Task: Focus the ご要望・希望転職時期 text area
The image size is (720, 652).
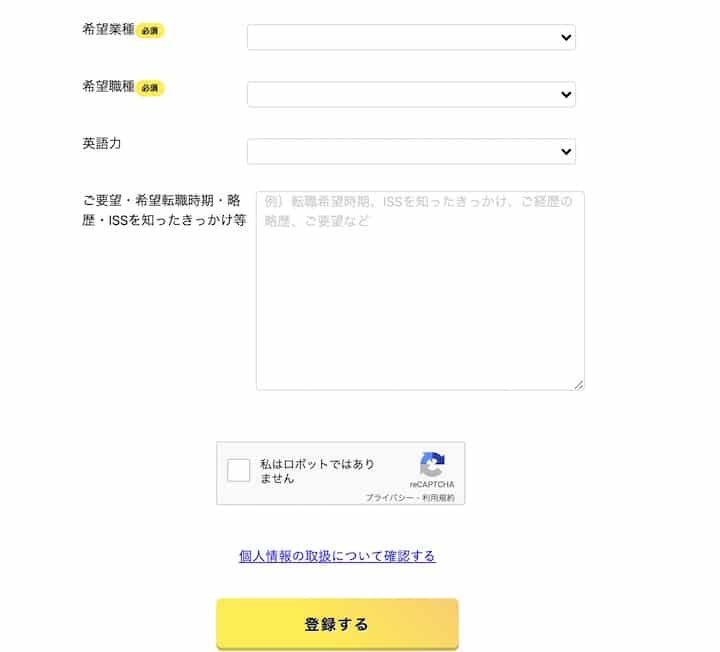Action: coord(420,290)
